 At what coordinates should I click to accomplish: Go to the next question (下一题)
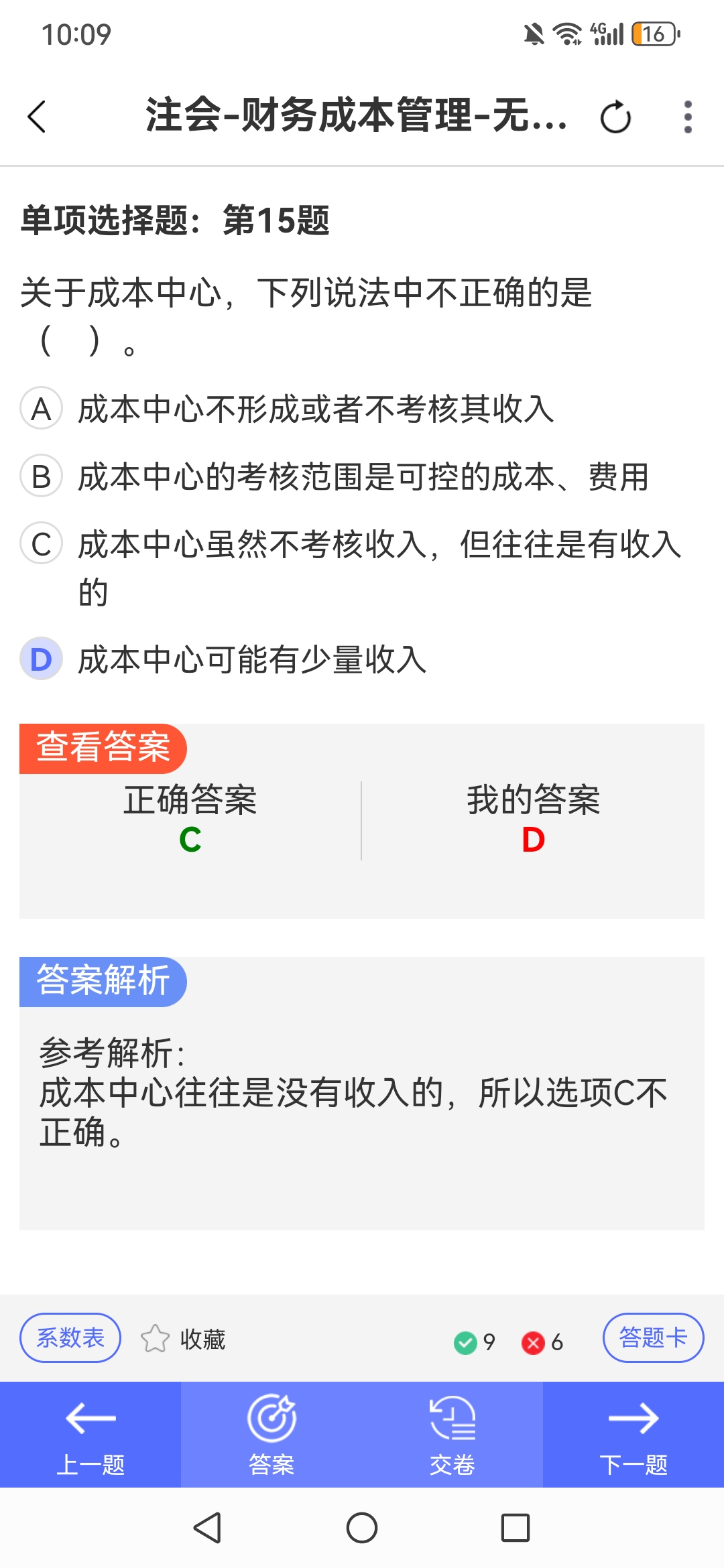click(x=633, y=1435)
